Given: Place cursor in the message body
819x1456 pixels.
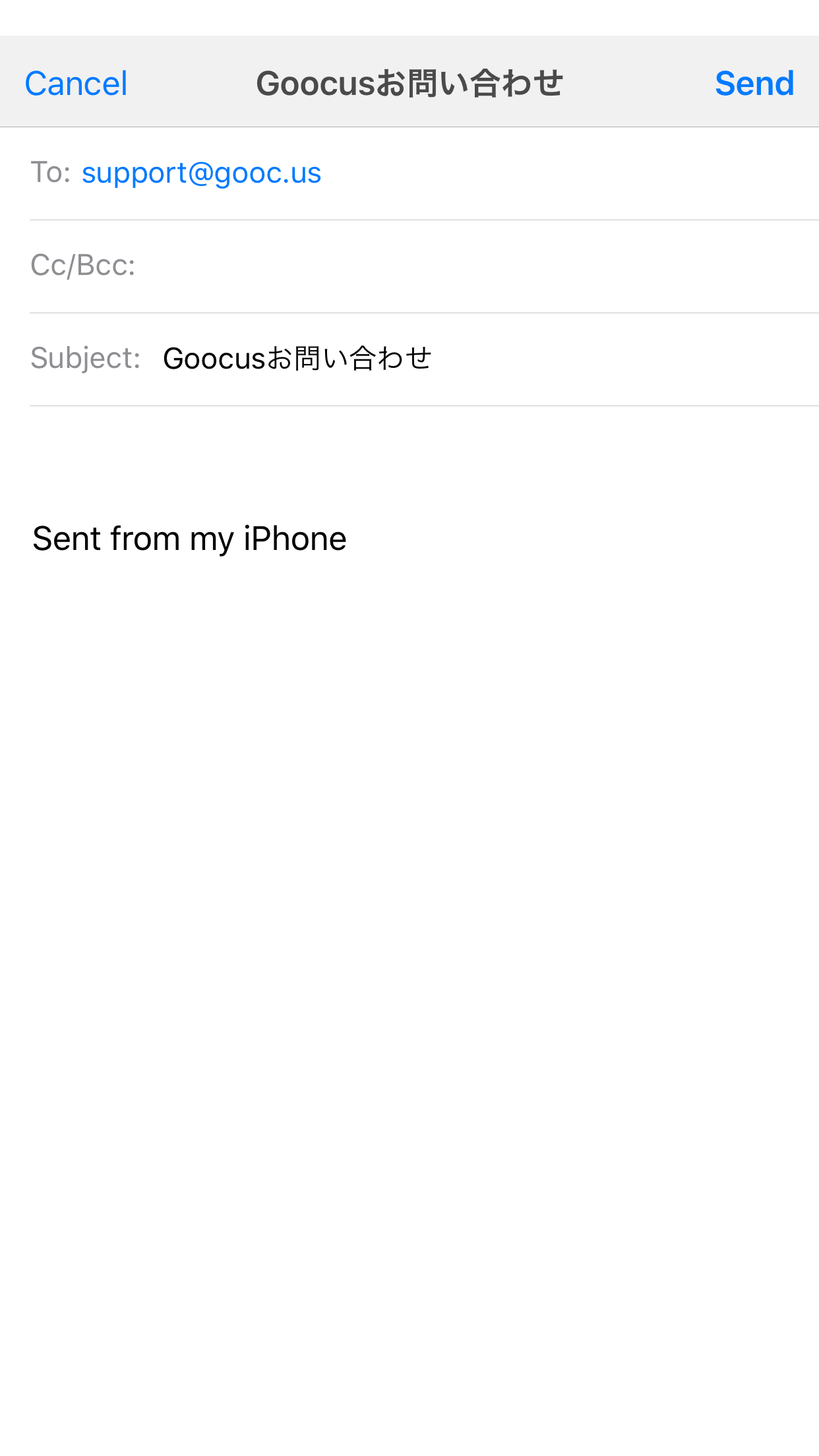Looking at the screenshot, I should tap(409, 923).
